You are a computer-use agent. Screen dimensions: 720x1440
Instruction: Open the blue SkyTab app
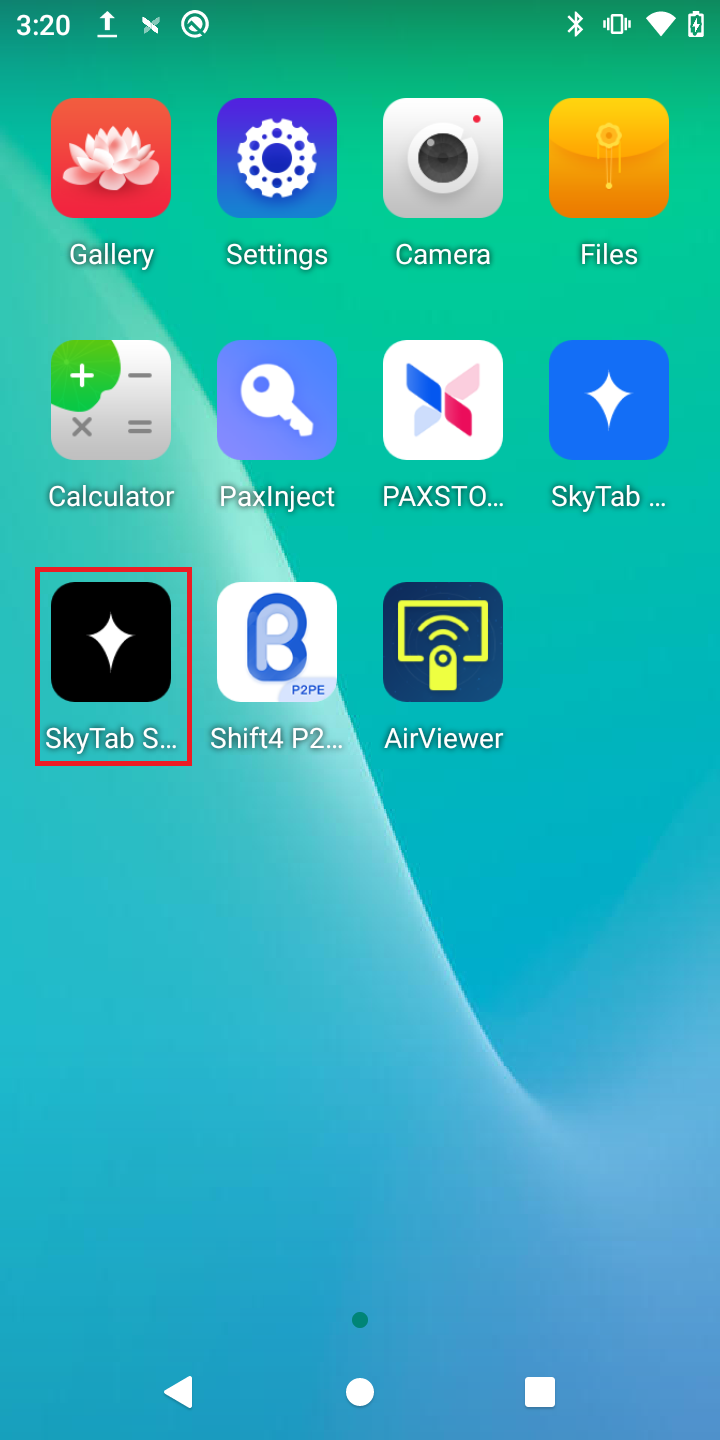pyautogui.click(x=609, y=400)
